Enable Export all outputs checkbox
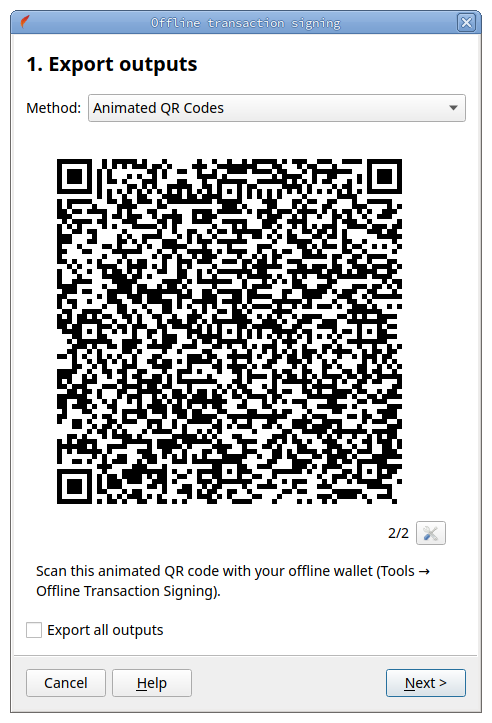 34,630
